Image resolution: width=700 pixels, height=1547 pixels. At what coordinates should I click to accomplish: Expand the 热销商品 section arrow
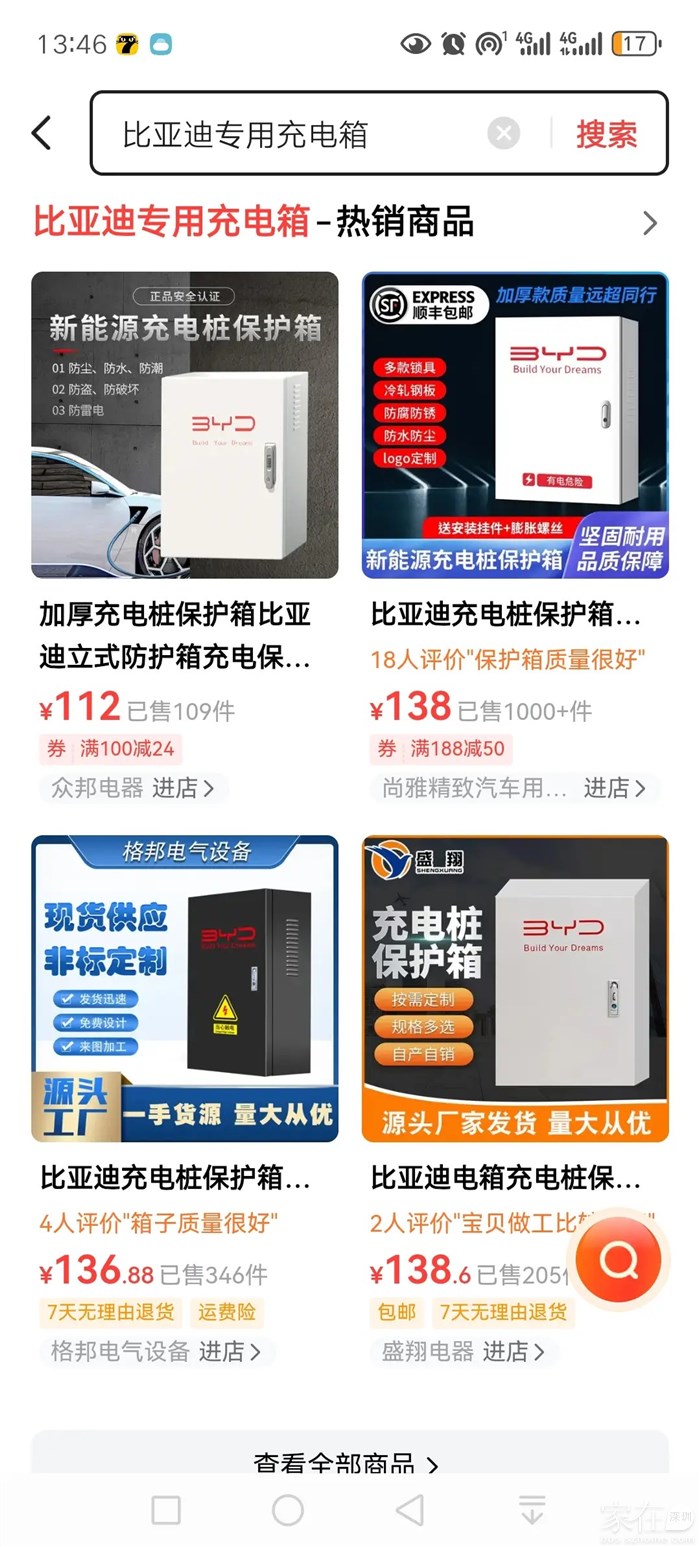(650, 222)
